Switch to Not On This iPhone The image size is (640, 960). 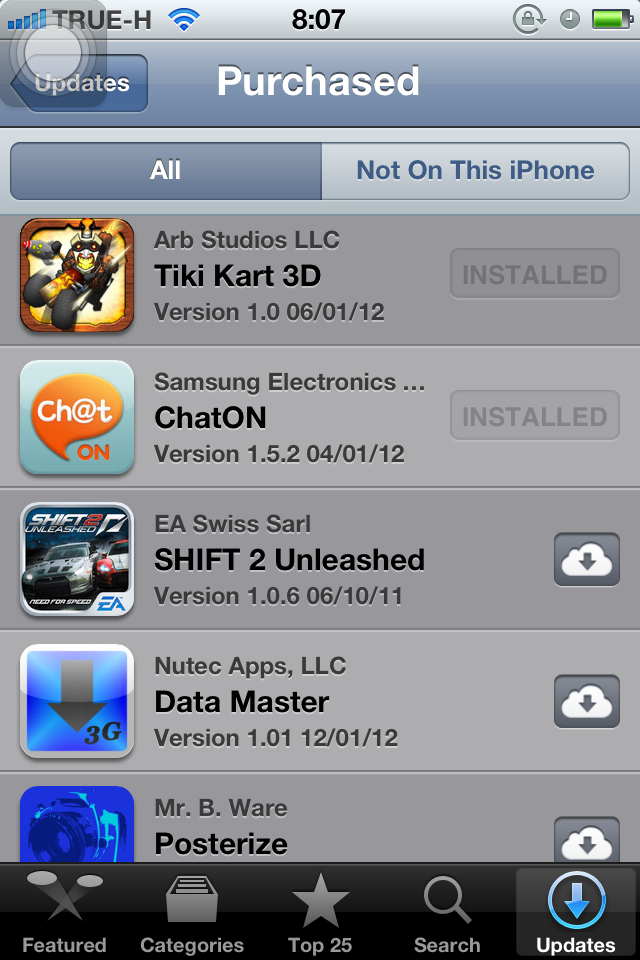tap(475, 171)
